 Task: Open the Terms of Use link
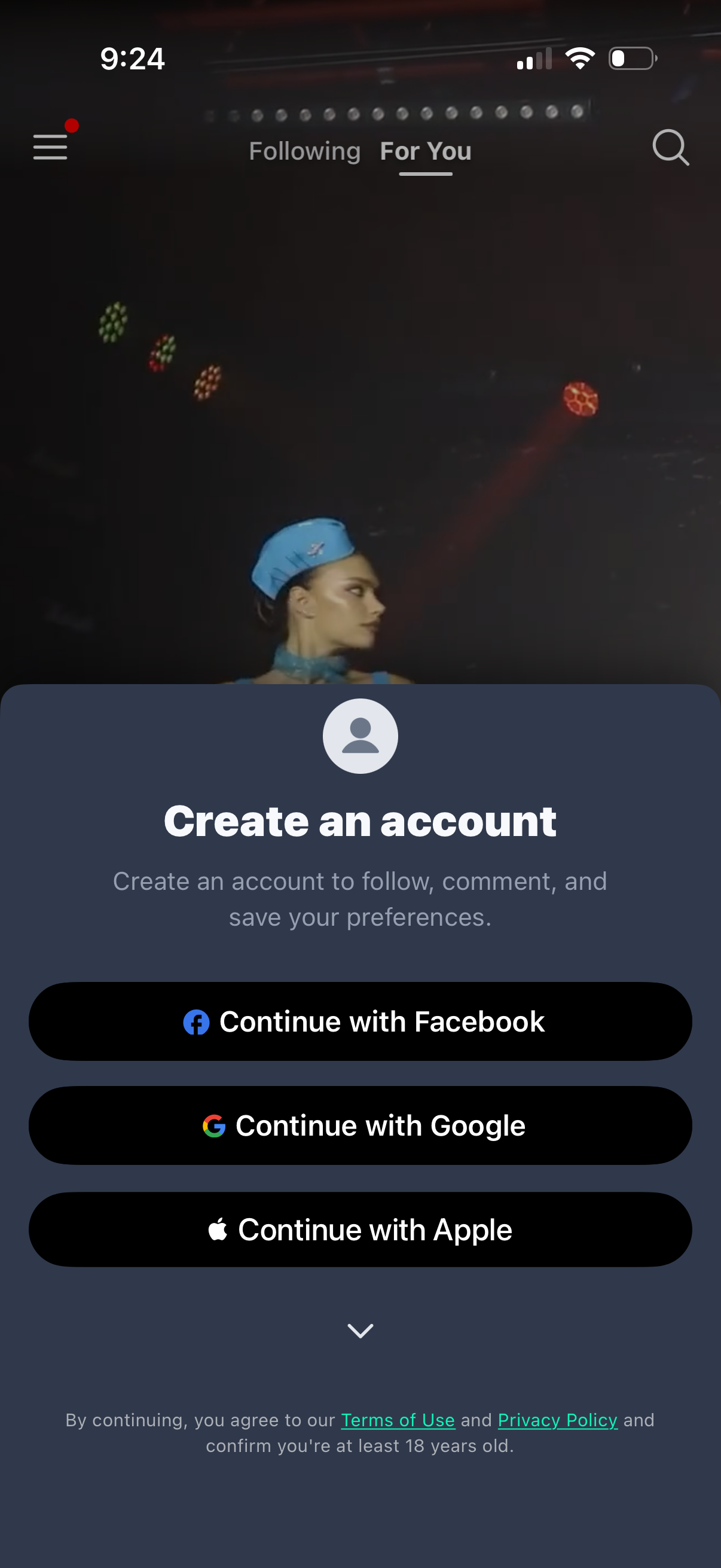coord(398,1420)
